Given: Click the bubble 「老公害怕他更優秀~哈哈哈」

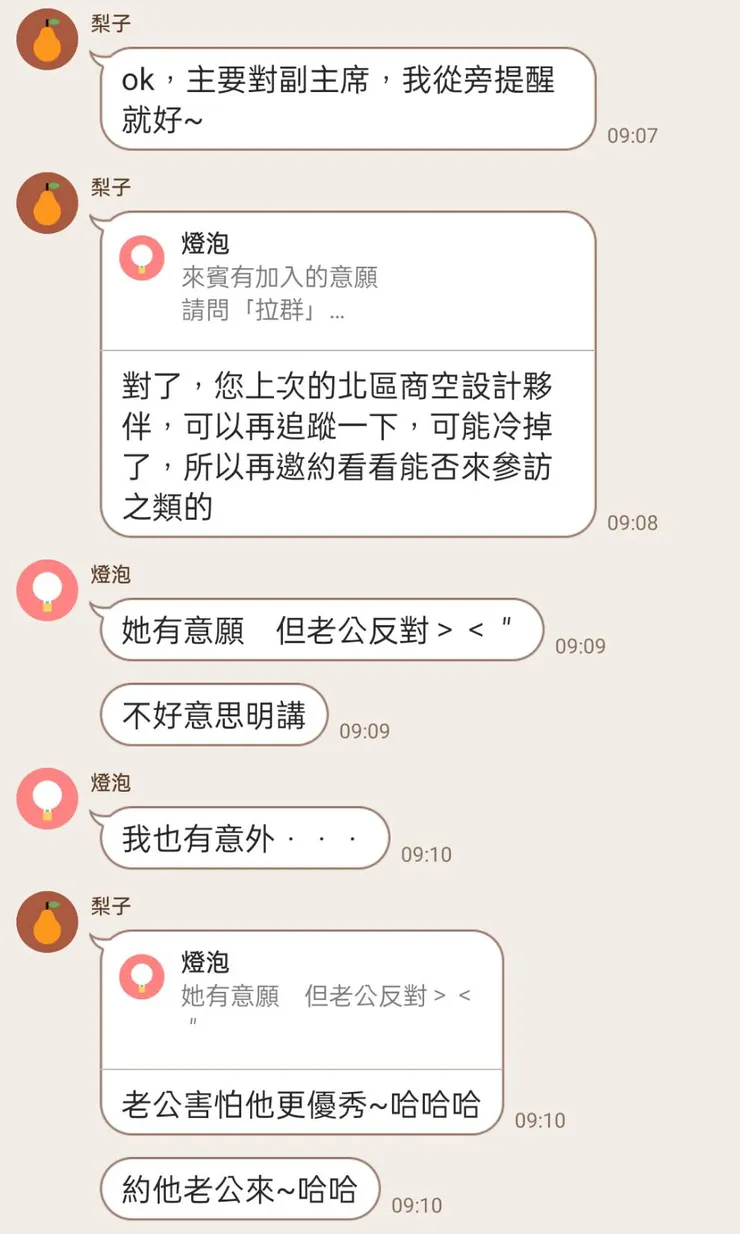Looking at the screenshot, I should pyautogui.click(x=300, y=1105).
